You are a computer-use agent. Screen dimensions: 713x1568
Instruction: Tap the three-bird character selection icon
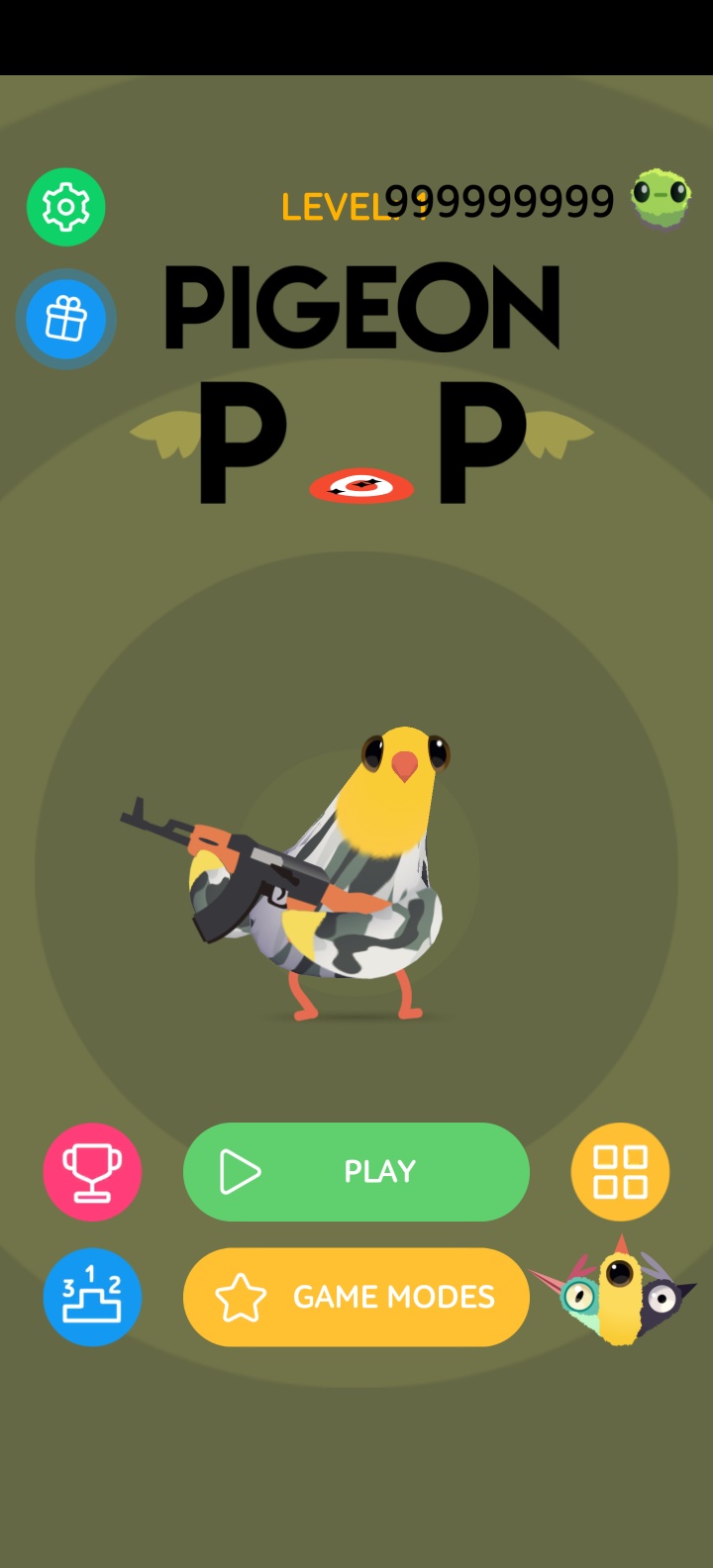tap(620, 1291)
